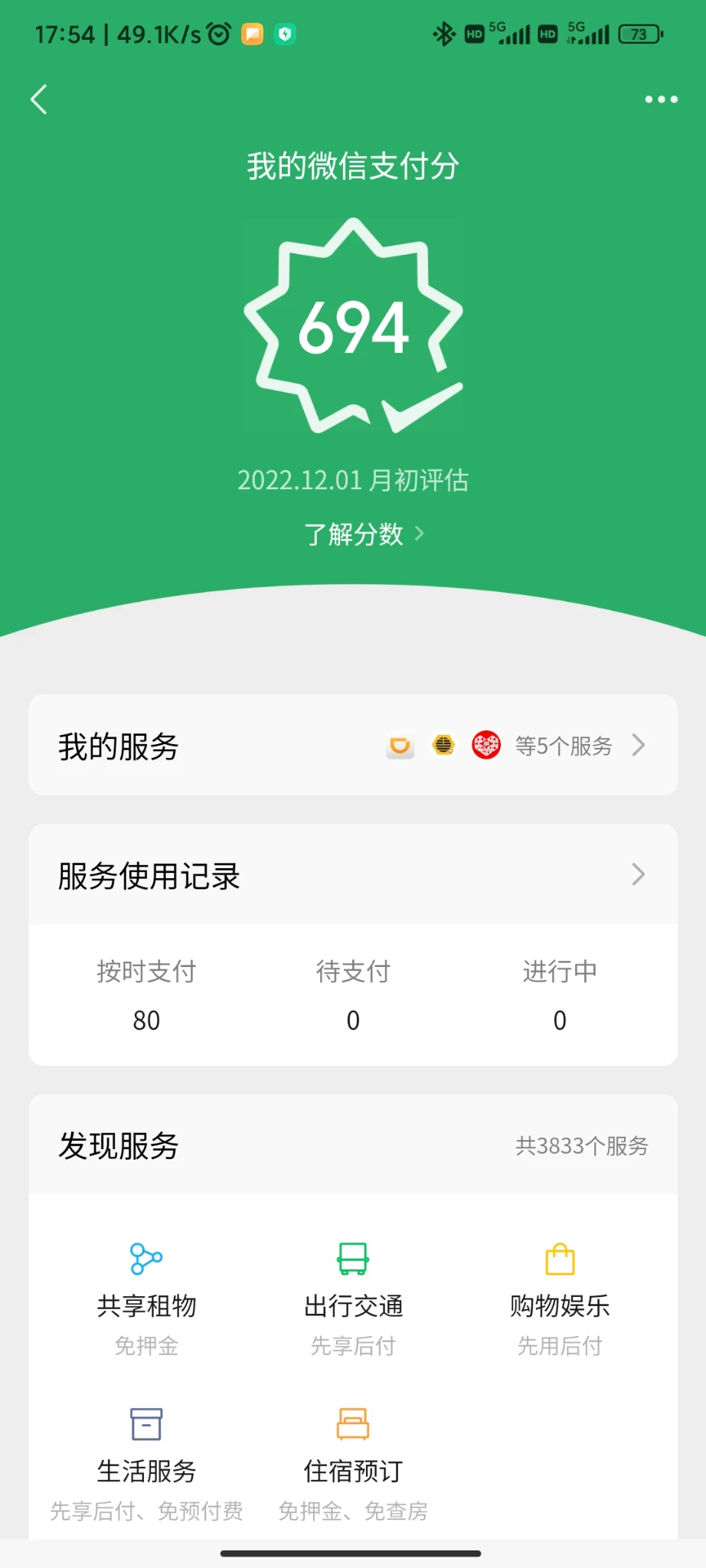The height and width of the screenshot is (1568, 706).
Task: Open the three-dot overflow menu
Action: tap(661, 100)
